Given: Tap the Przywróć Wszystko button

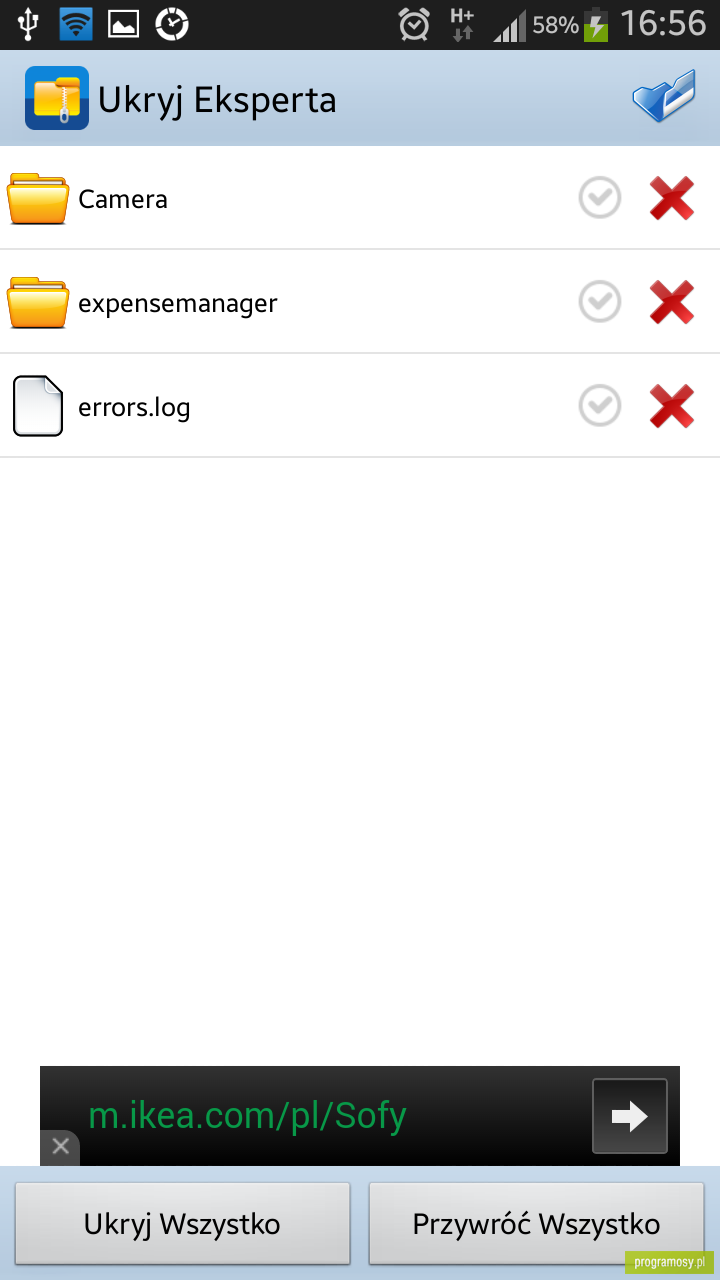Looking at the screenshot, I should coord(536,1224).
